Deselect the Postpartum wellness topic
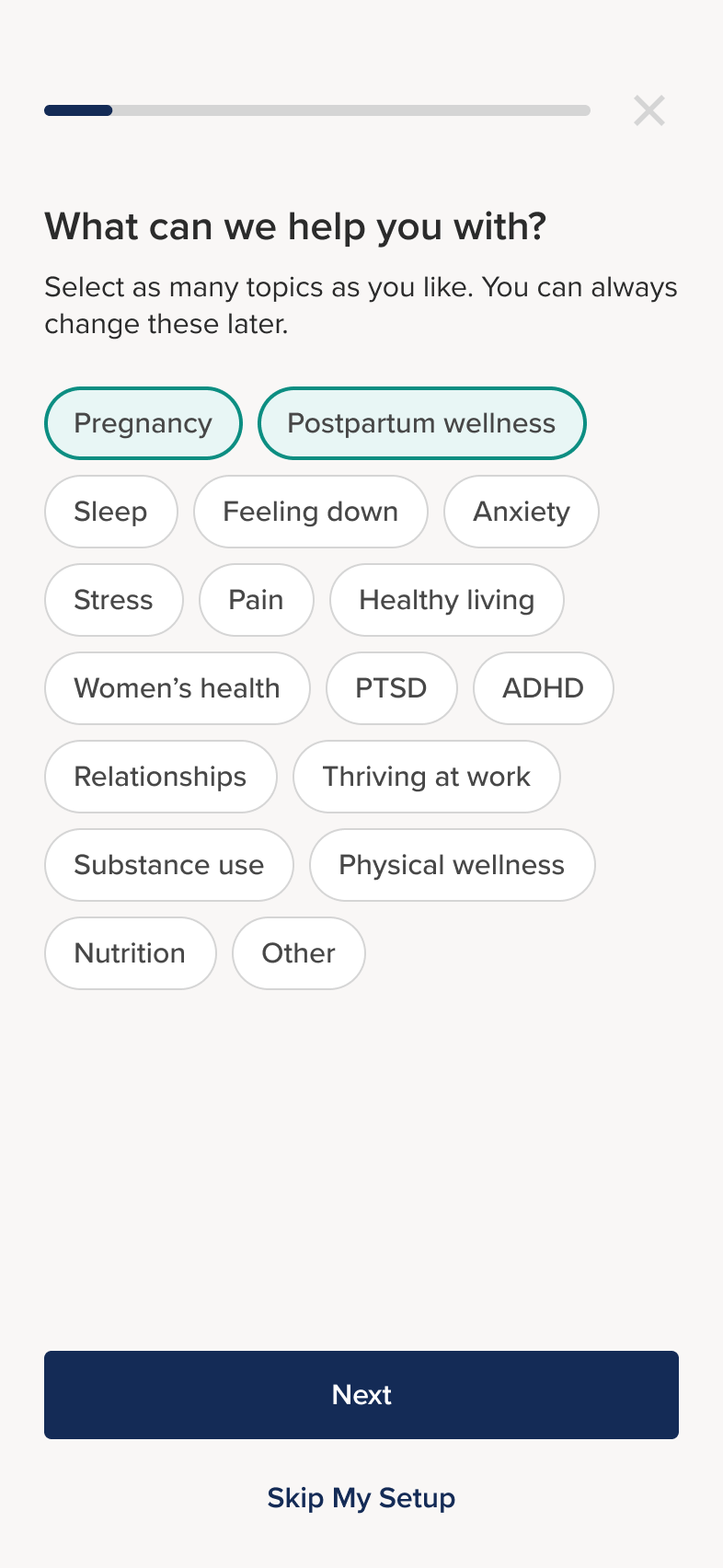 point(421,423)
